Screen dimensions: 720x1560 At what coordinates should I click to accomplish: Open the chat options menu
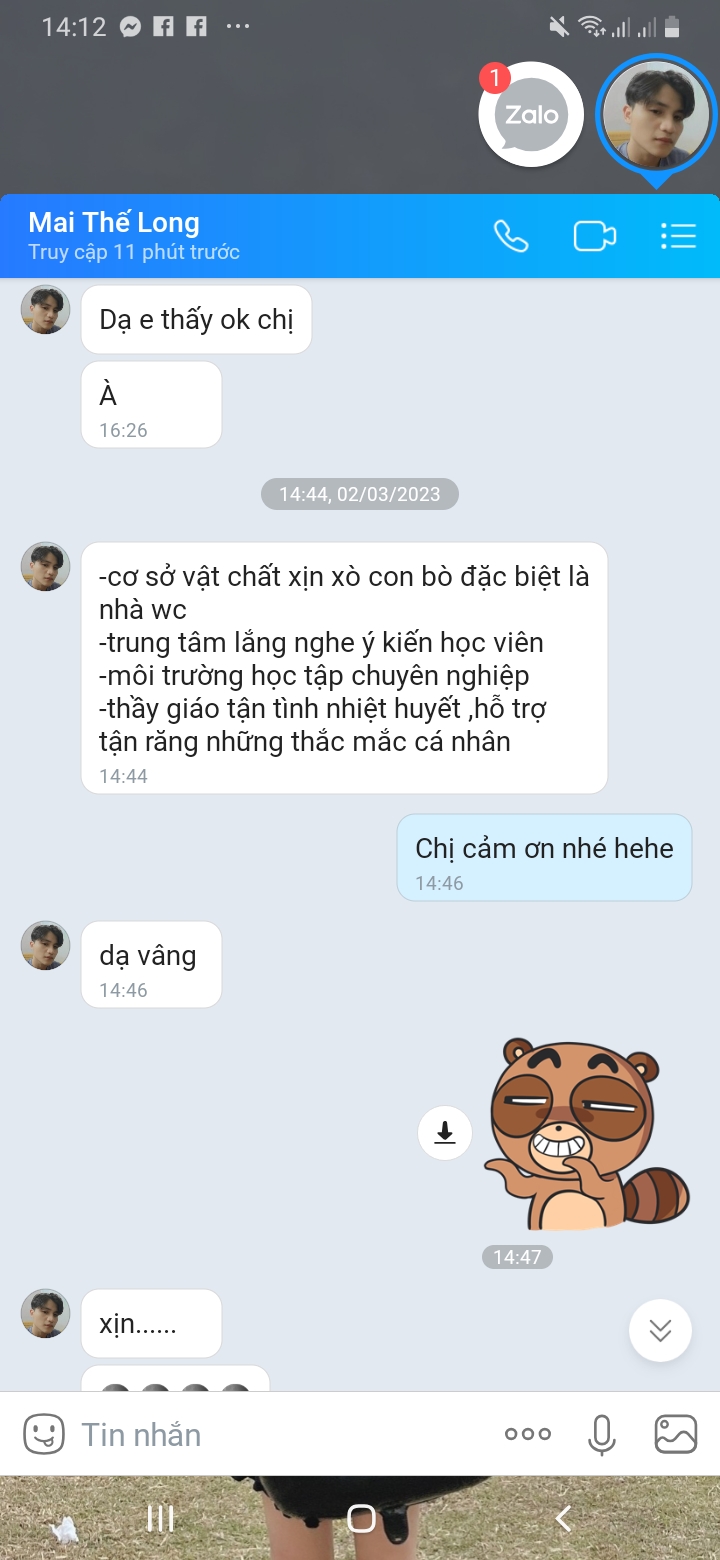(x=678, y=236)
